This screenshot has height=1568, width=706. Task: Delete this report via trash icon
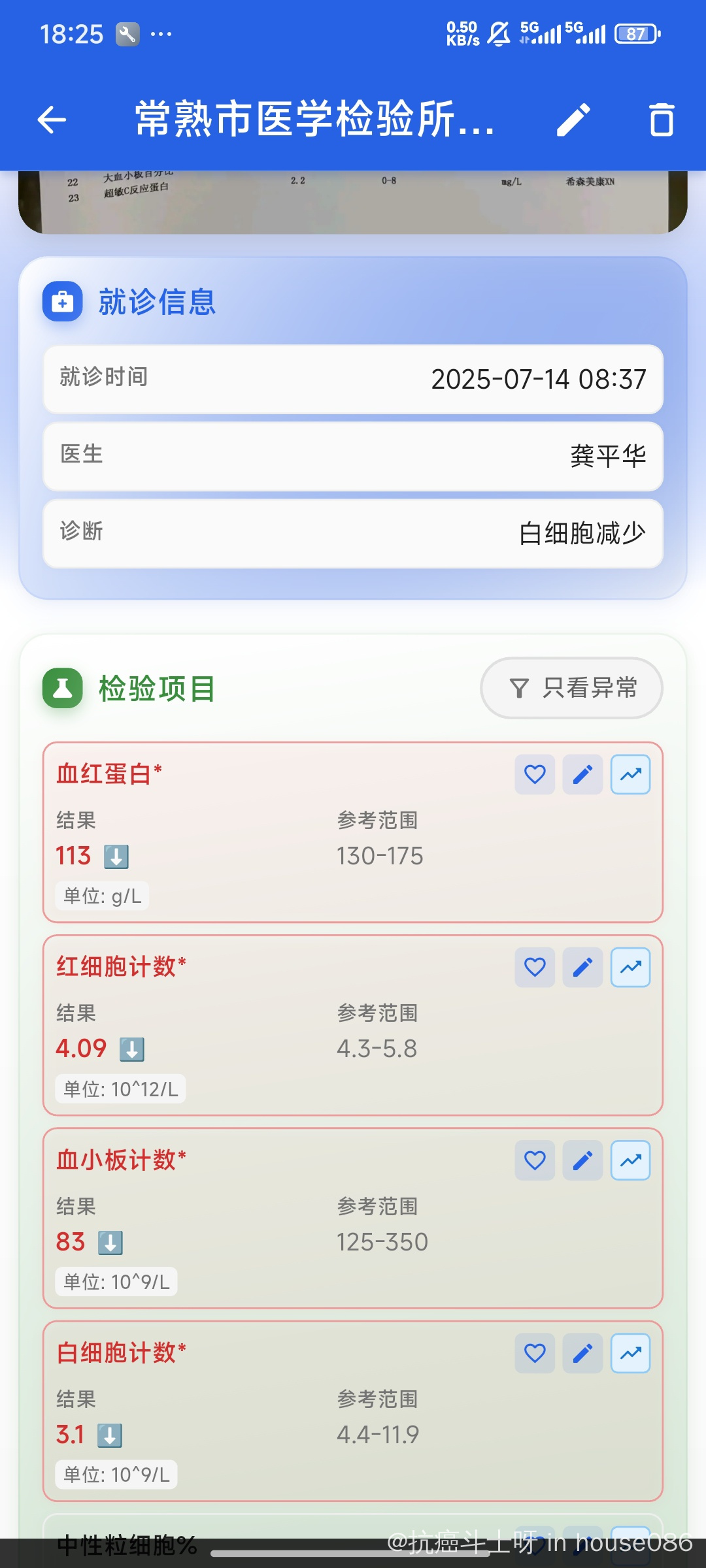[662, 120]
